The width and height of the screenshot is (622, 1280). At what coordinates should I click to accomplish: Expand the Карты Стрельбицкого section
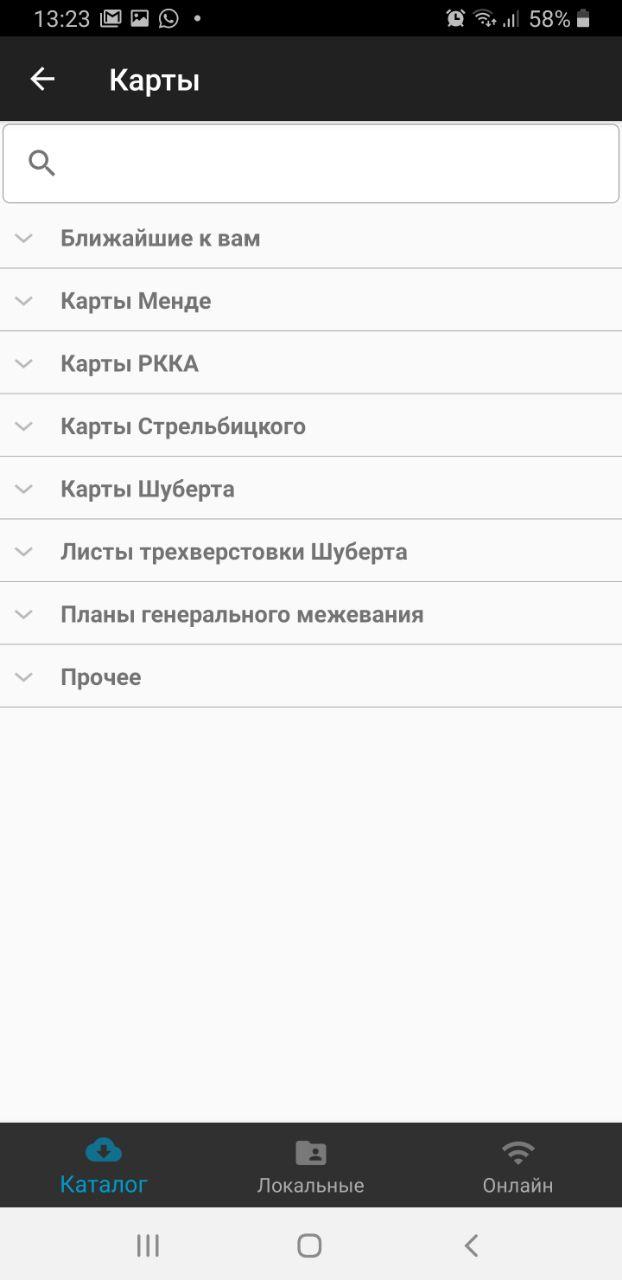183,427
